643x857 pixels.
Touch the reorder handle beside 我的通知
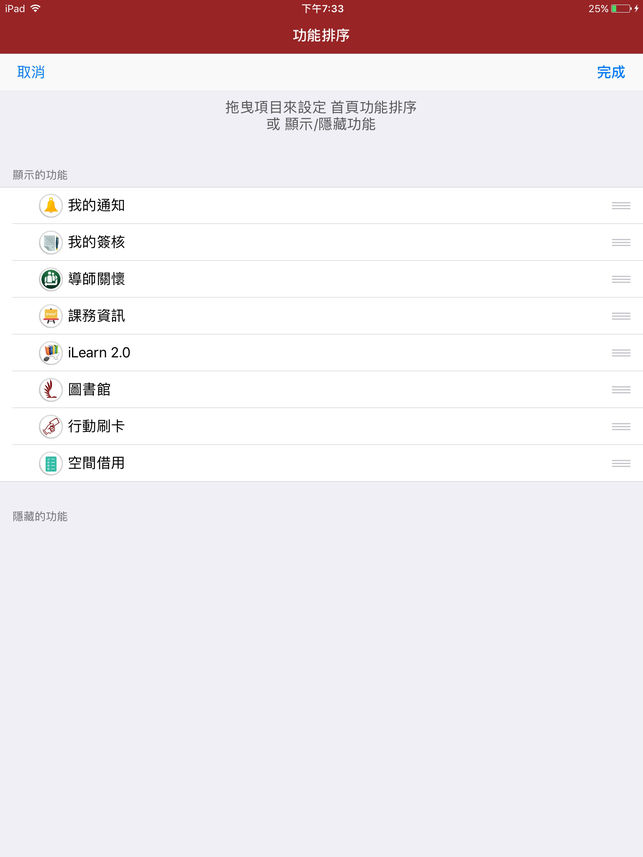coord(621,206)
